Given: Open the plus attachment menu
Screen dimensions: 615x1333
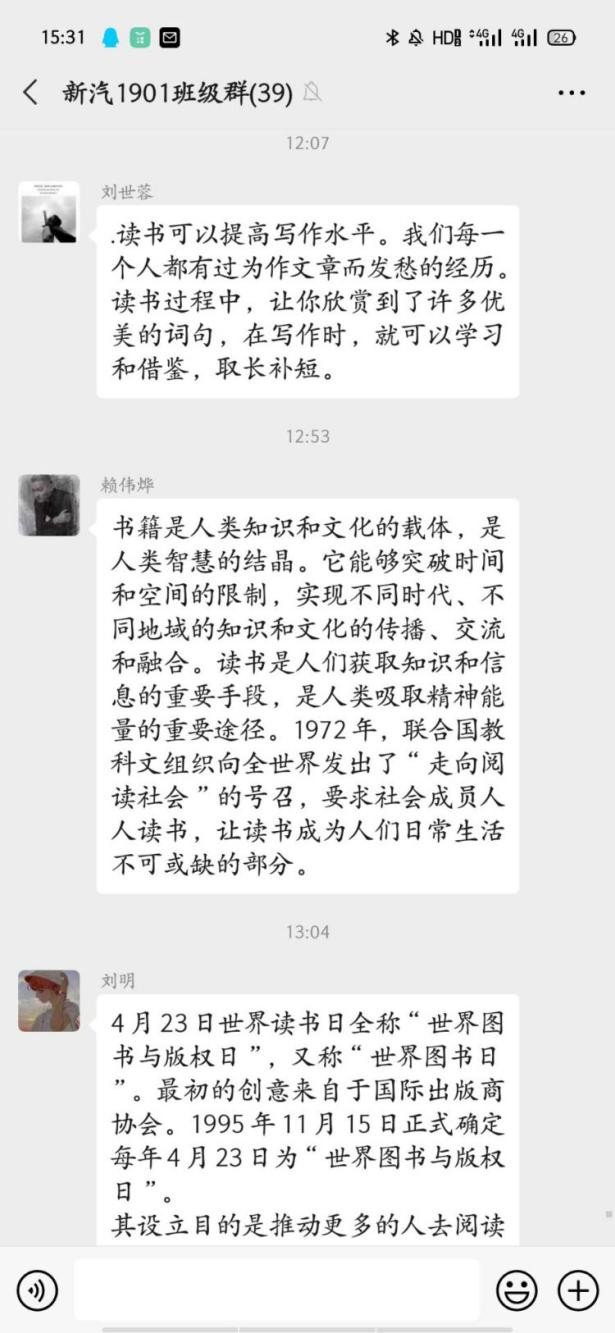Looking at the screenshot, I should [x=577, y=1291].
